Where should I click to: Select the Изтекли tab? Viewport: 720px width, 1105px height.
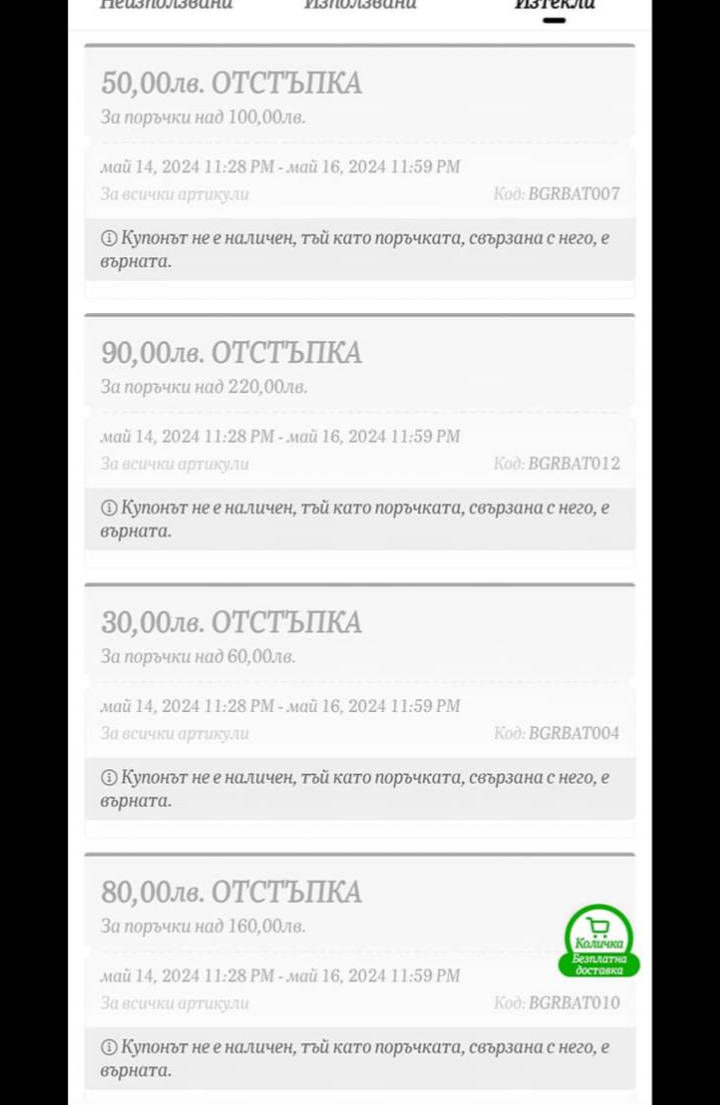[554, 5]
